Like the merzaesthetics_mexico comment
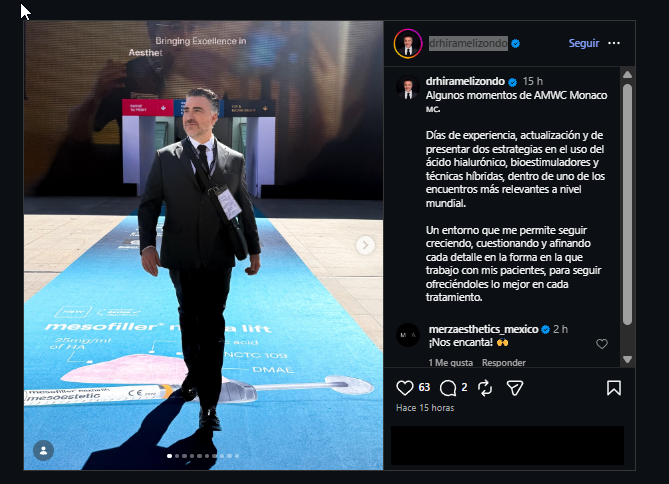The height and width of the screenshot is (484, 669). (x=602, y=344)
